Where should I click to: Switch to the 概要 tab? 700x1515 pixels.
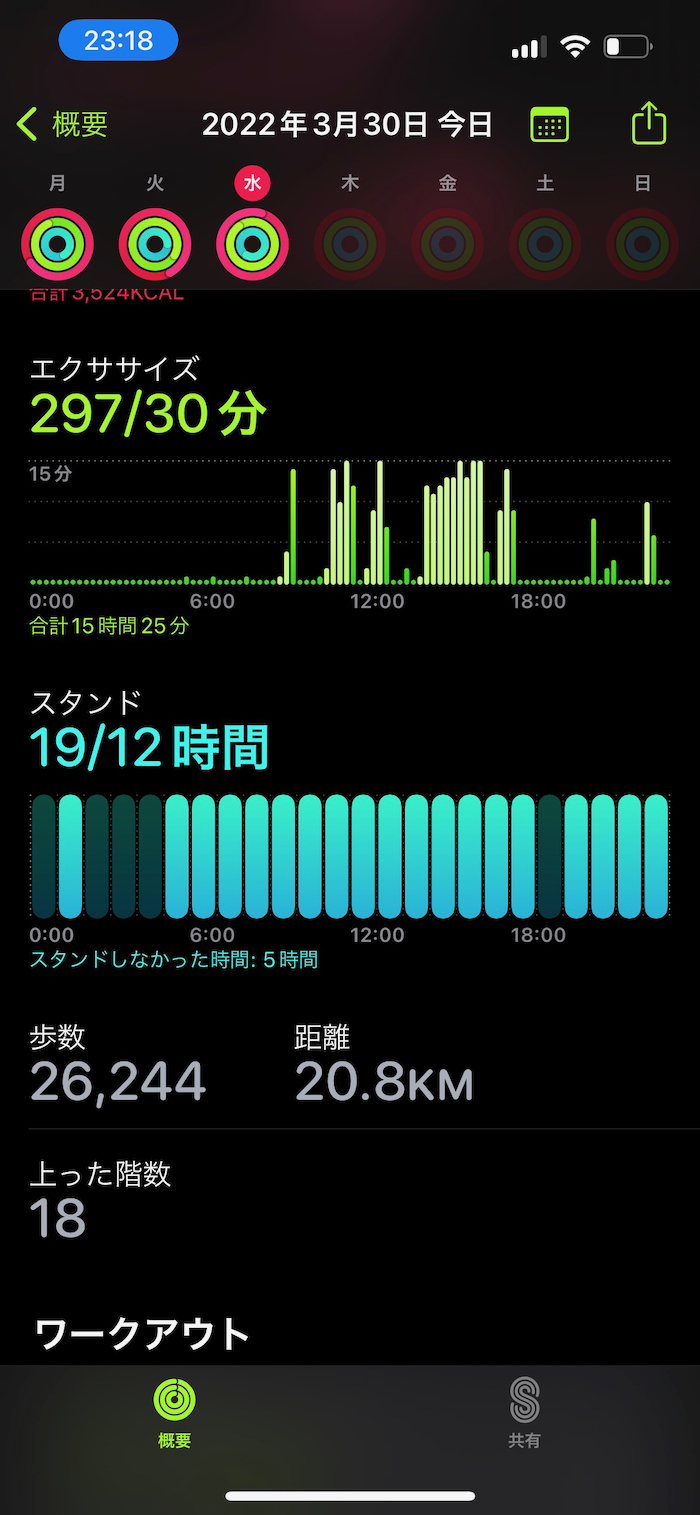click(x=174, y=1413)
